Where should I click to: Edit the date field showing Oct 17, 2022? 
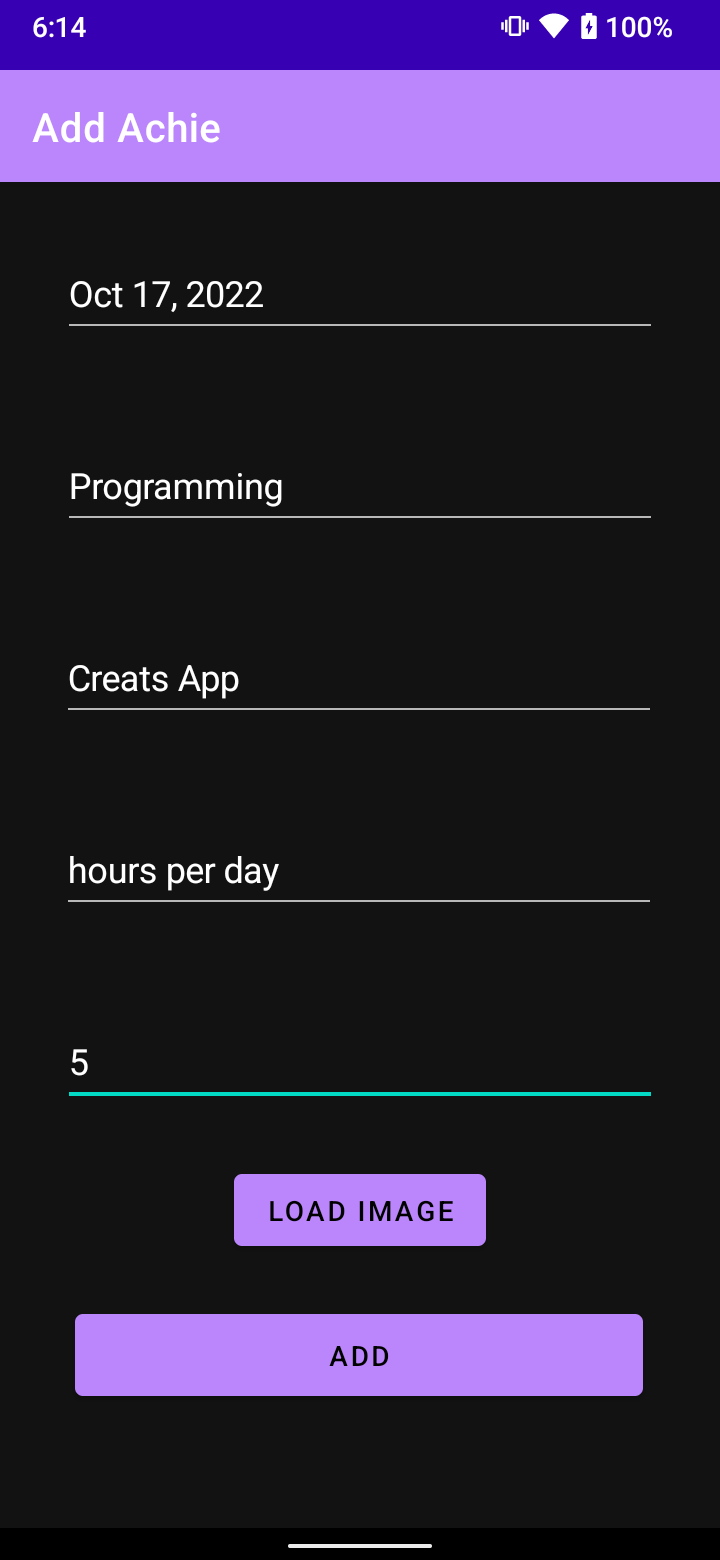pos(359,295)
